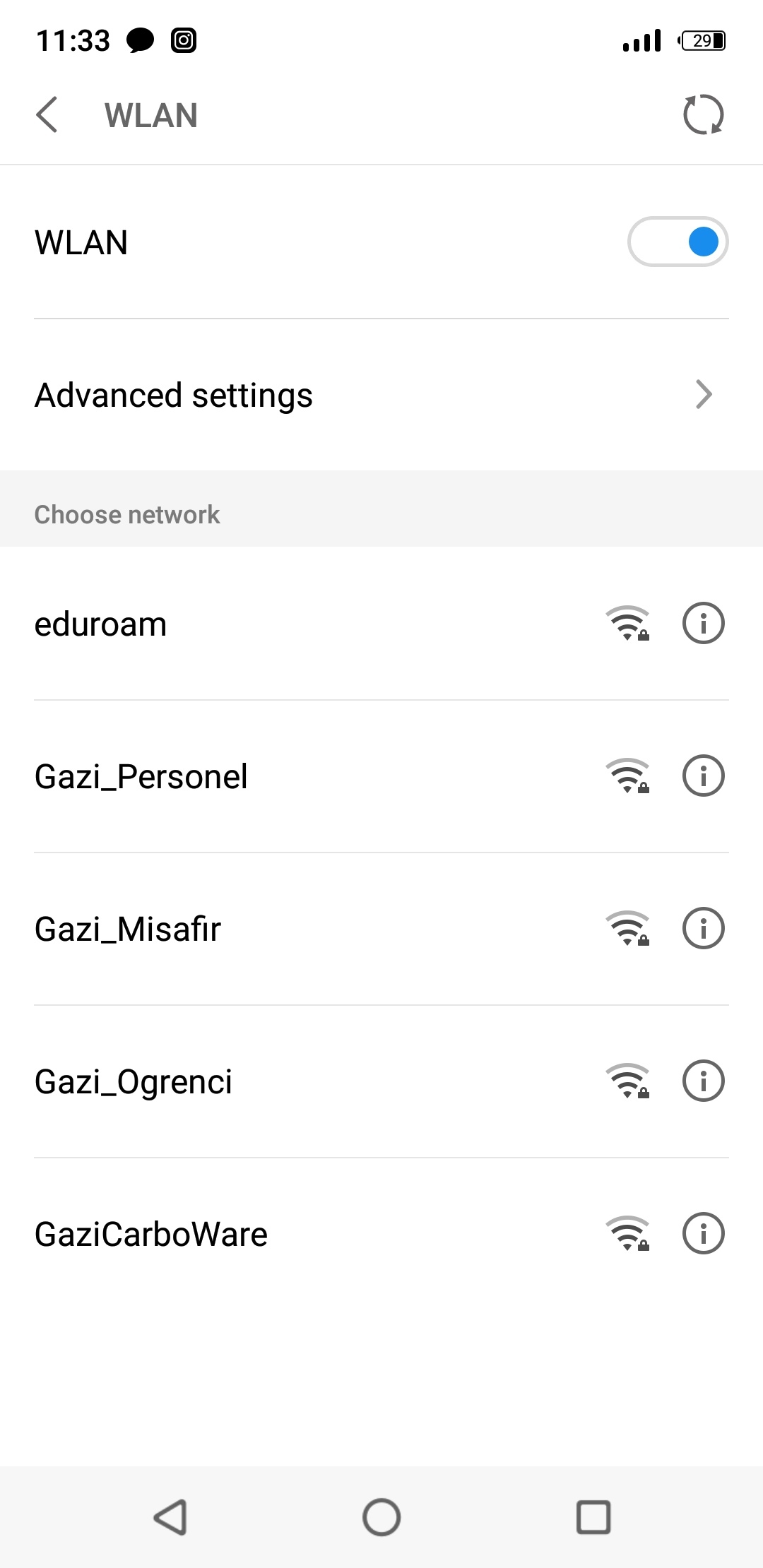Screen dimensions: 763x1568
Task: Open the recent apps view
Action: tap(593, 1517)
